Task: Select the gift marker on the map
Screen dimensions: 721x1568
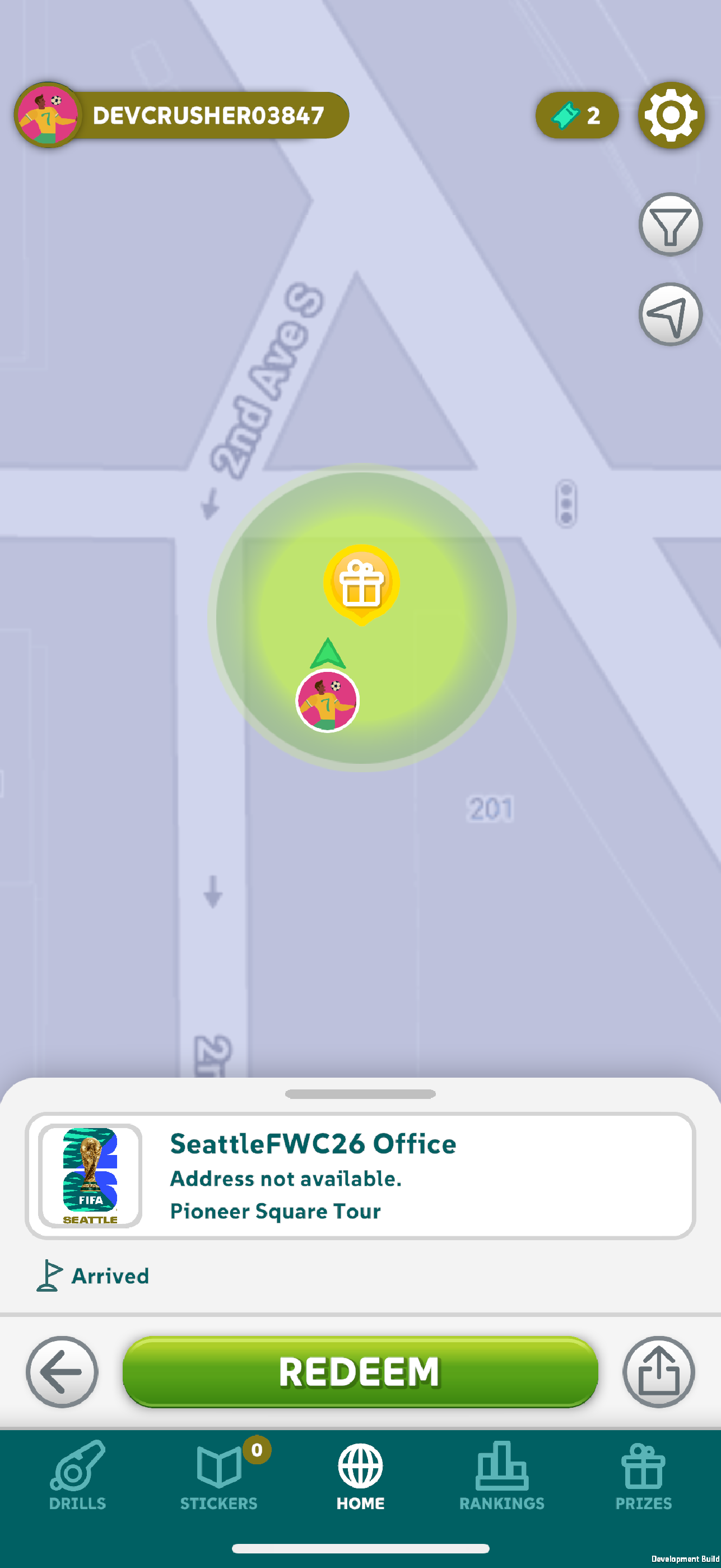Action: click(361, 583)
